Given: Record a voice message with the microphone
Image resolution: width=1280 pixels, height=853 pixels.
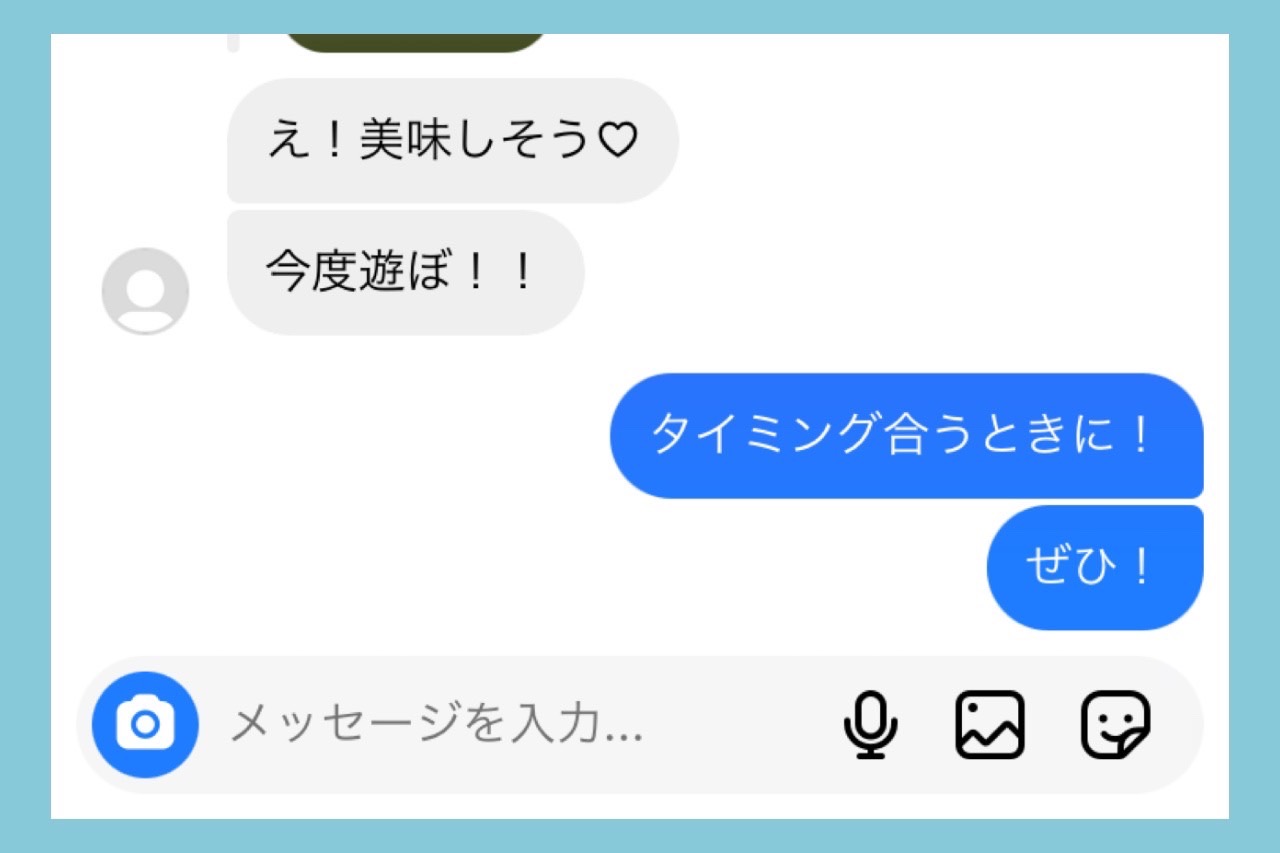Looking at the screenshot, I should tap(870, 724).
